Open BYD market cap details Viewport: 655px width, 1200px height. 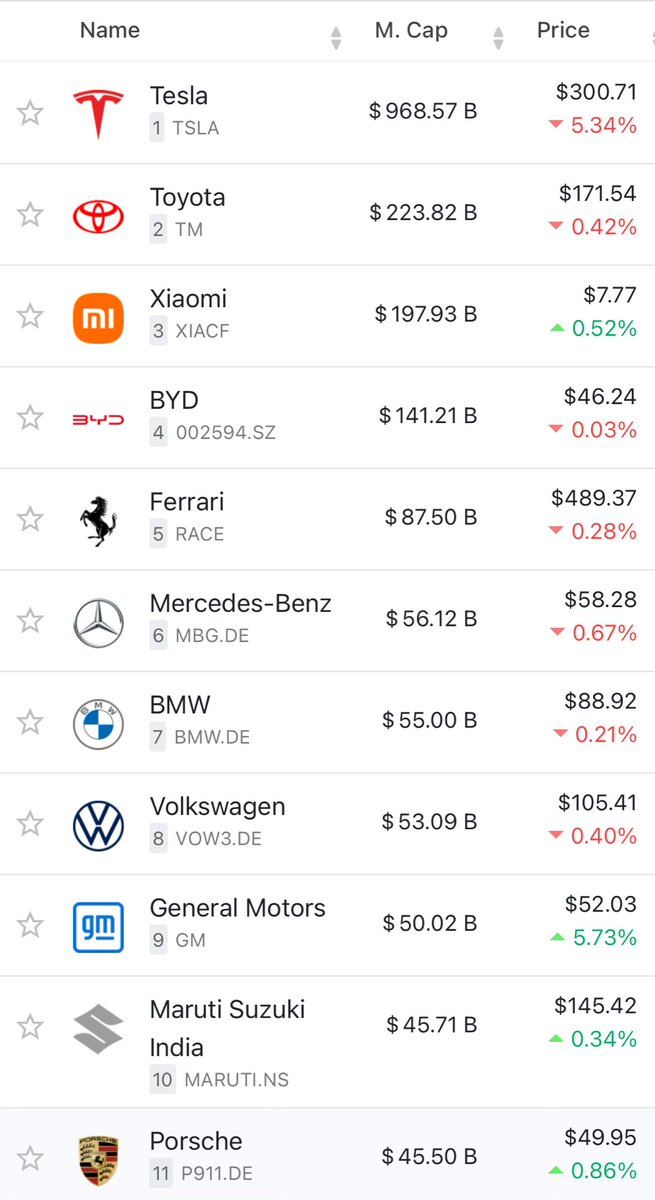pyautogui.click(x=428, y=416)
